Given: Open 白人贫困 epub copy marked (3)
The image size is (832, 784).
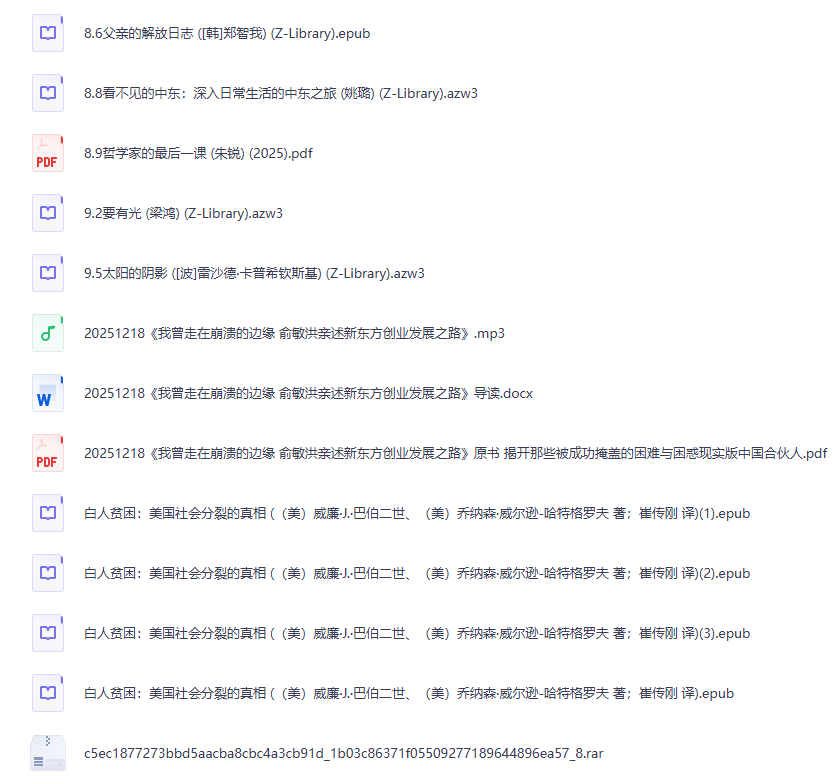Looking at the screenshot, I should pyautogui.click(x=417, y=633).
